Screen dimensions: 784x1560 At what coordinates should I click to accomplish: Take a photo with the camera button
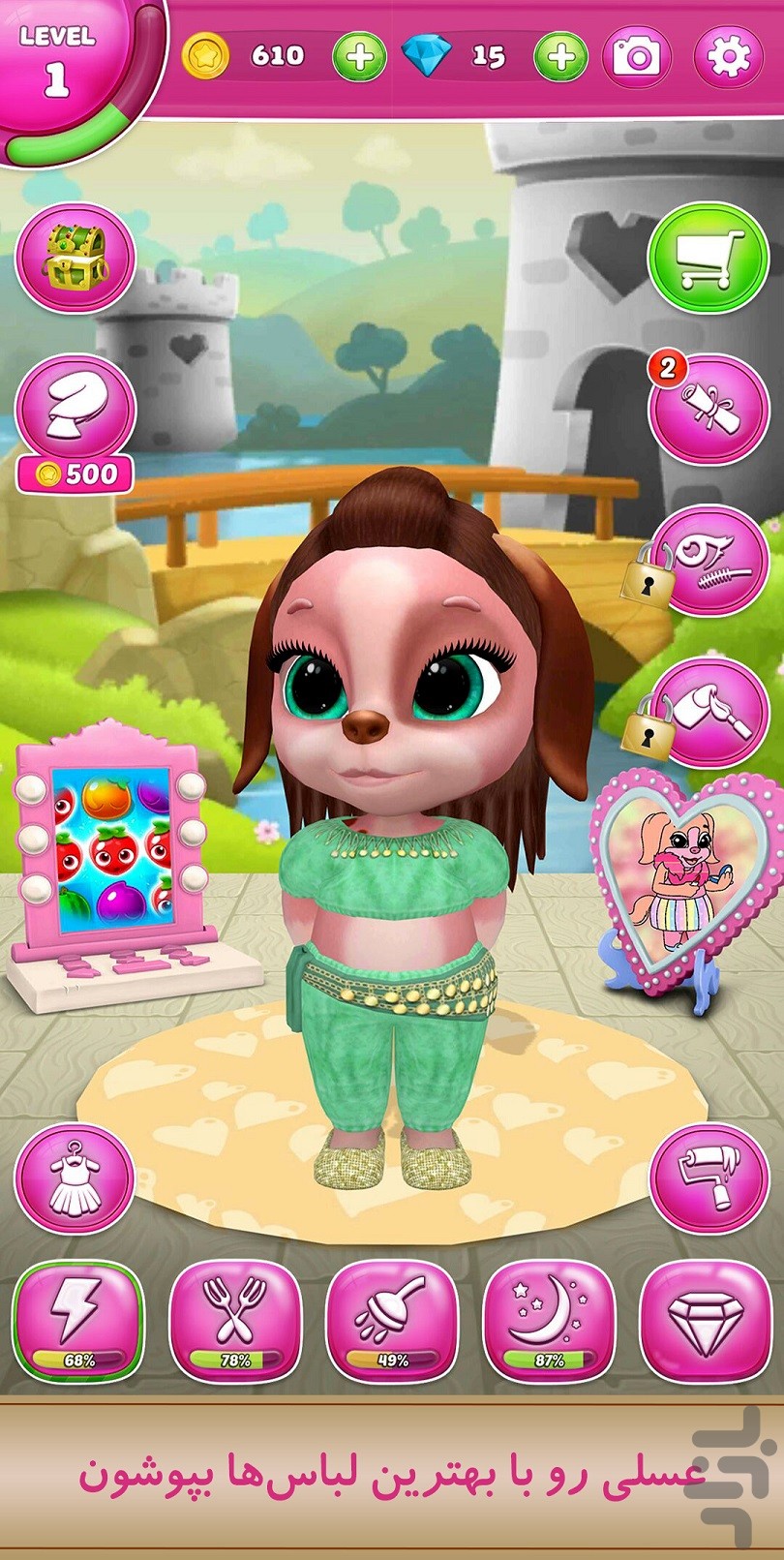point(637,57)
